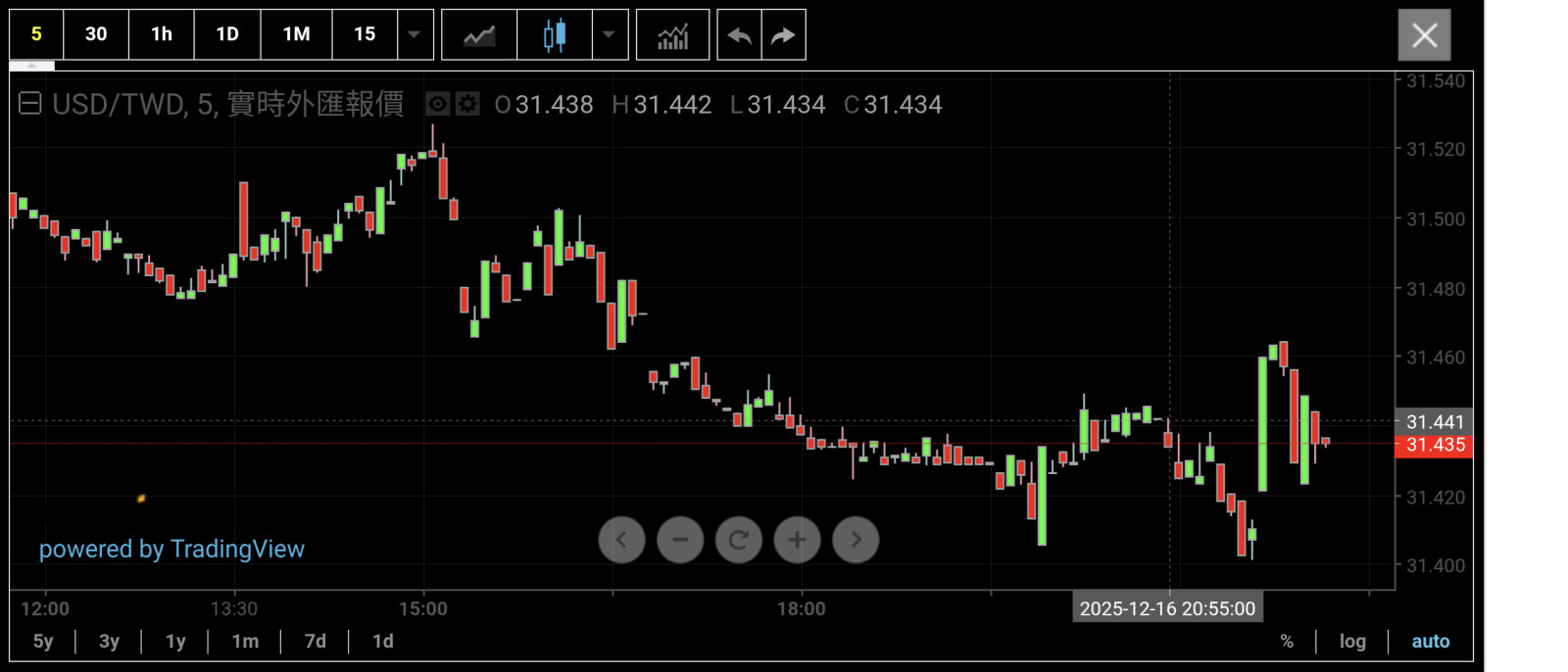The height and width of the screenshot is (672, 1568).
Task: Zoom in the chart with plus button
Action: pos(798,540)
